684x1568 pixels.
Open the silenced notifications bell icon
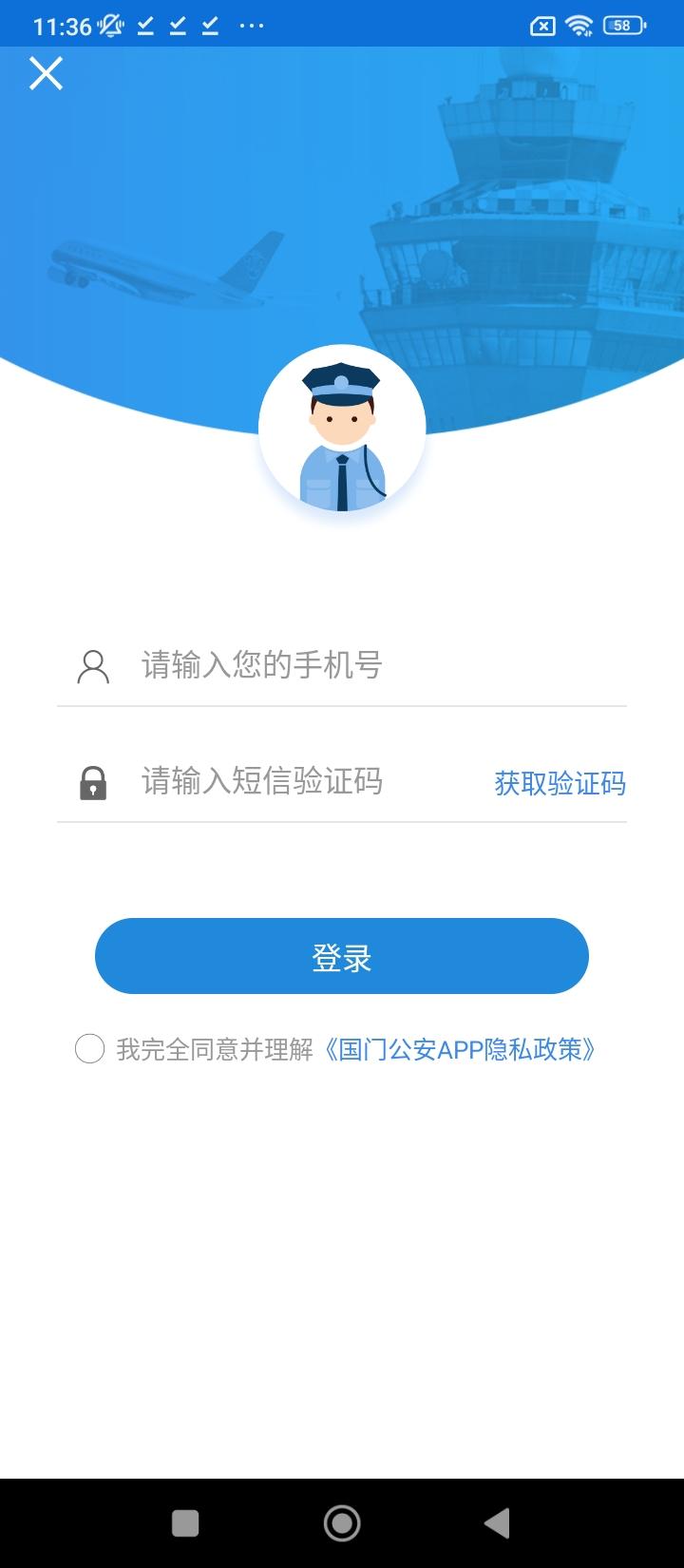tap(108, 25)
